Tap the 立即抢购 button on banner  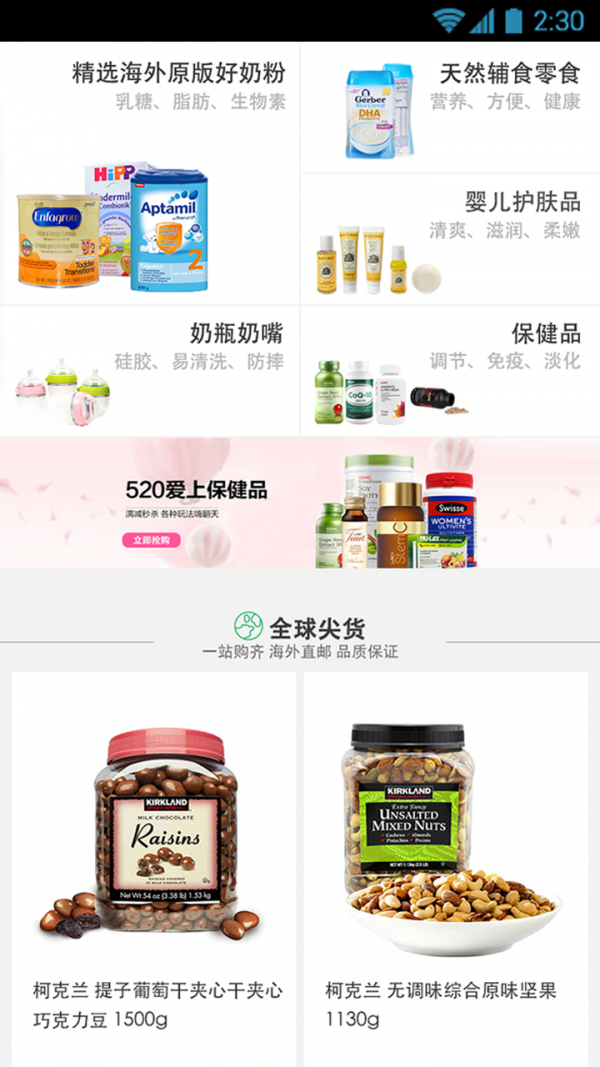[152, 540]
